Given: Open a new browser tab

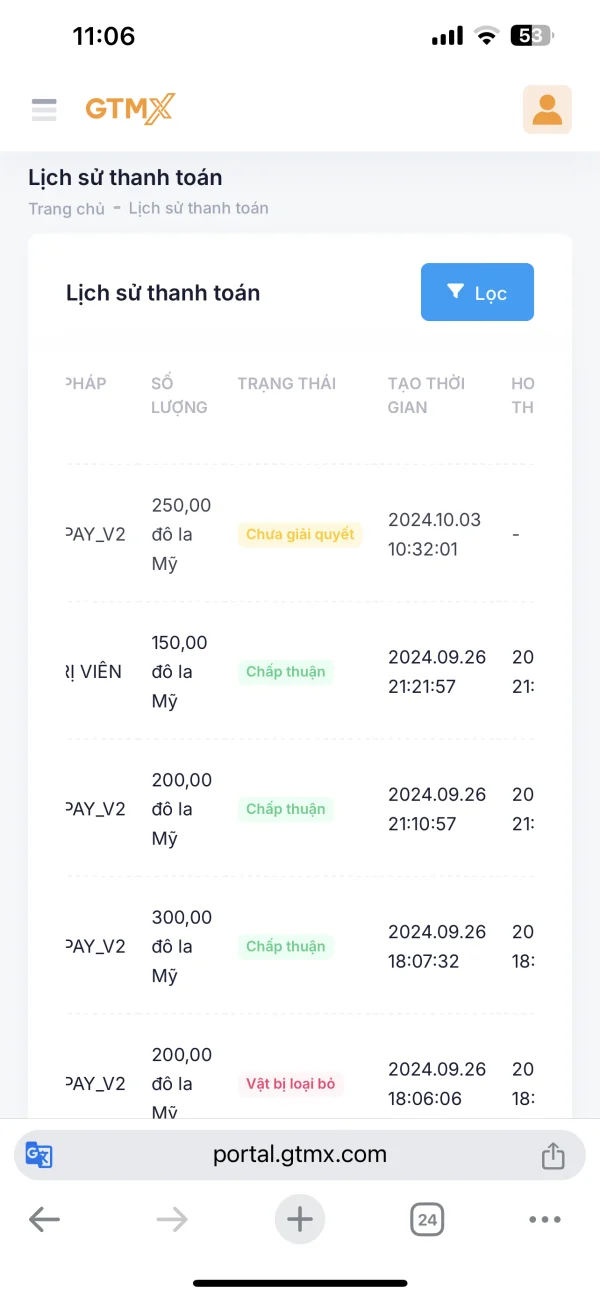Looking at the screenshot, I should 300,1219.
